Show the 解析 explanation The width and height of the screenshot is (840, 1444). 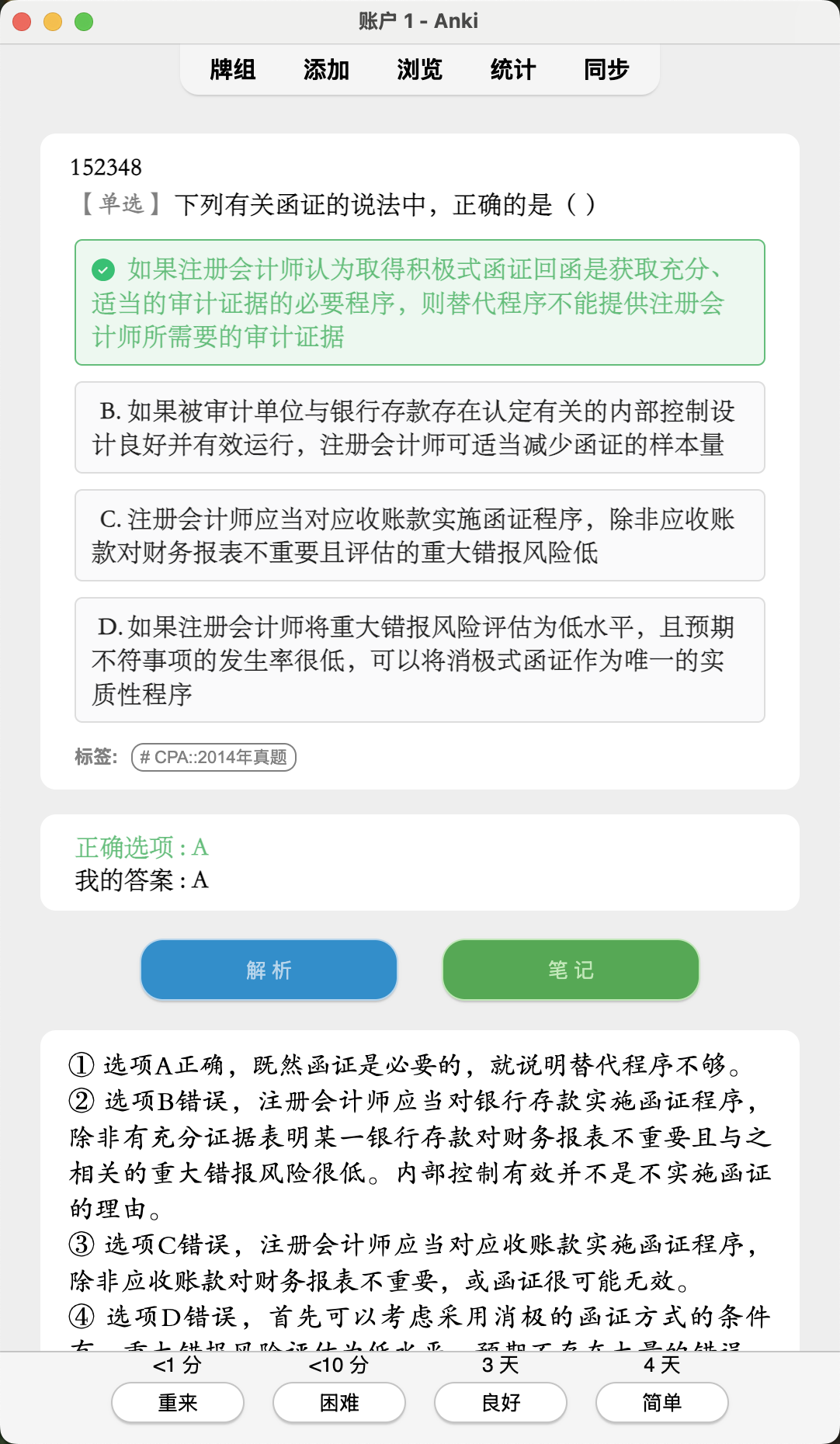pos(269,970)
